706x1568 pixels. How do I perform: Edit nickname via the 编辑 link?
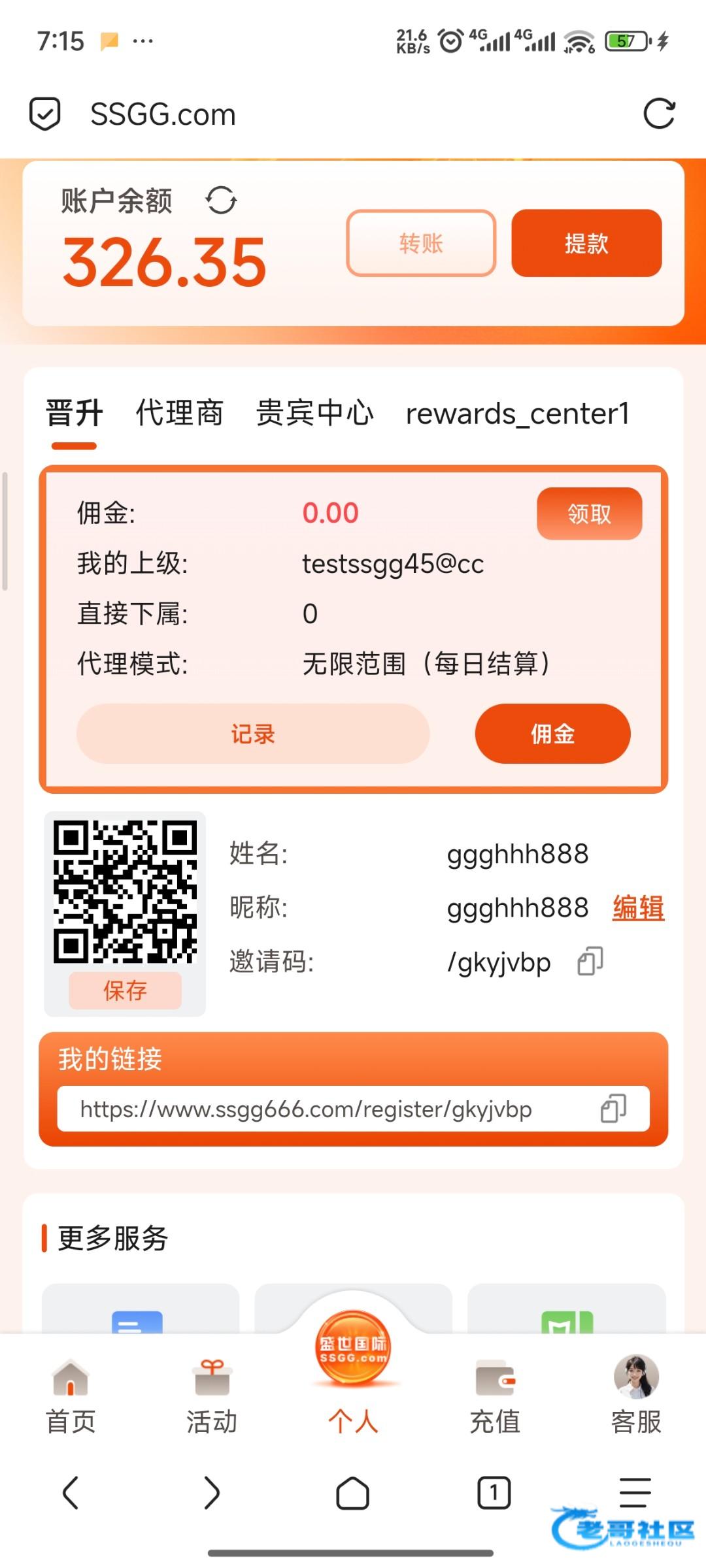tap(638, 908)
